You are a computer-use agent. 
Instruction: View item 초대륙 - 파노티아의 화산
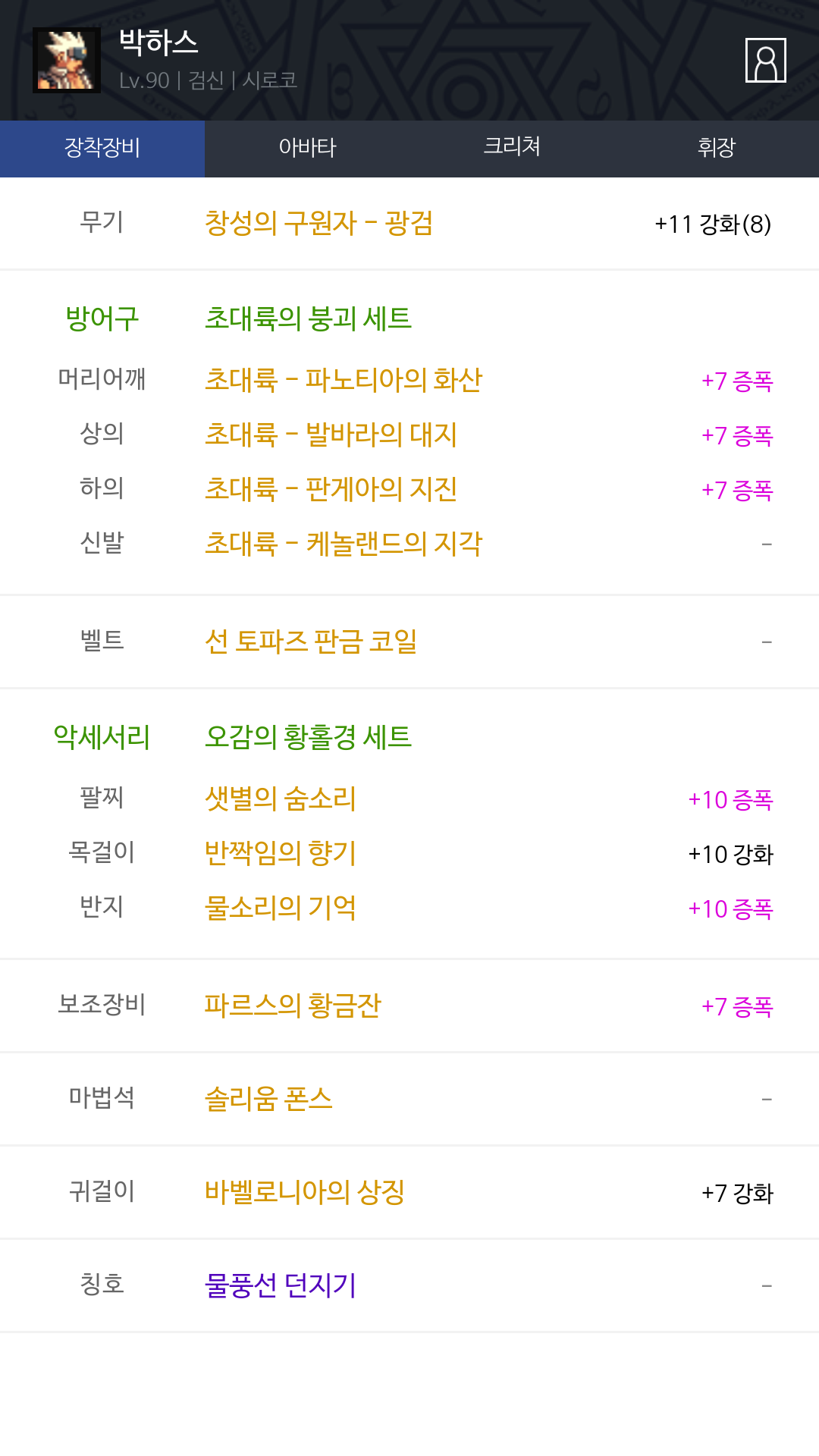[344, 380]
